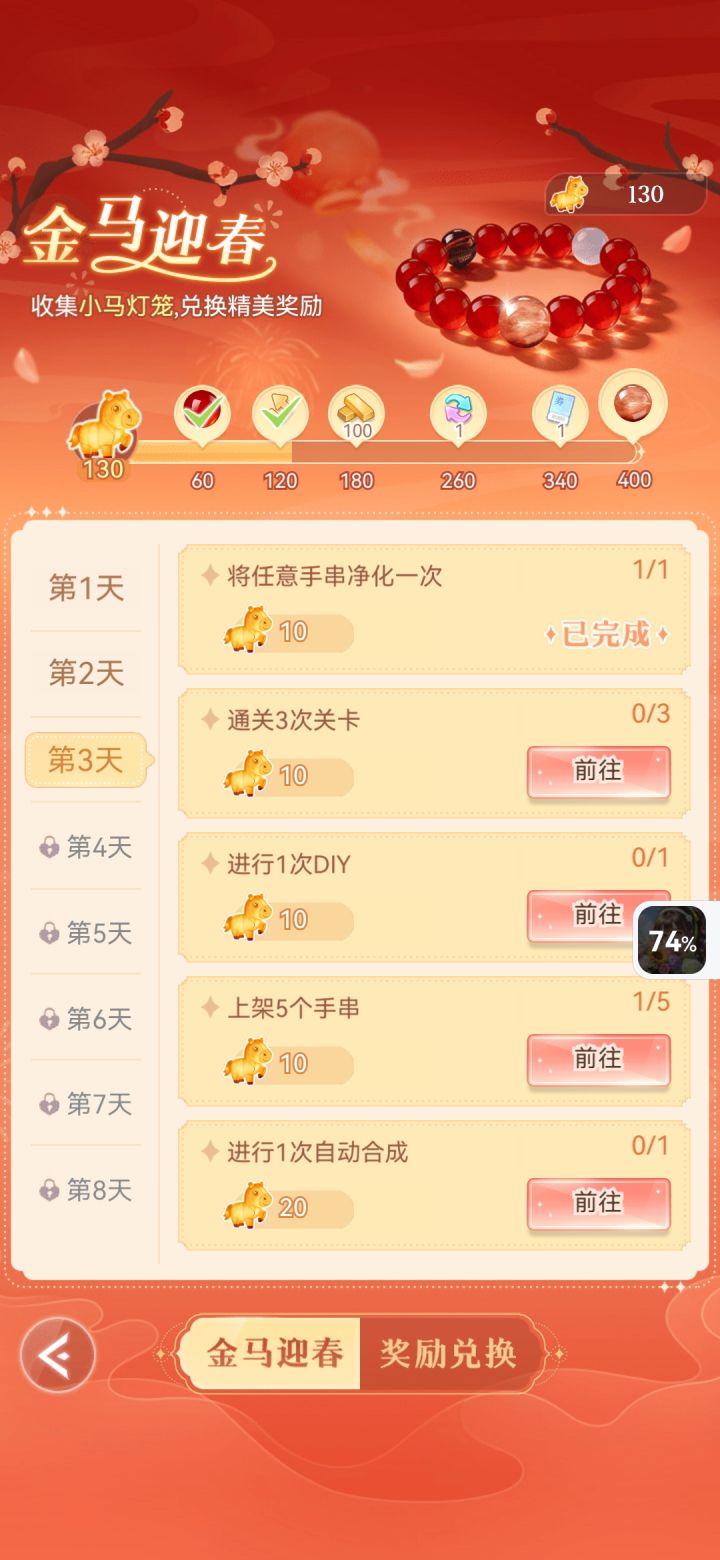Tap 前往 on the 自动合成 task
Image resolution: width=720 pixels, height=1560 pixels.
598,1203
